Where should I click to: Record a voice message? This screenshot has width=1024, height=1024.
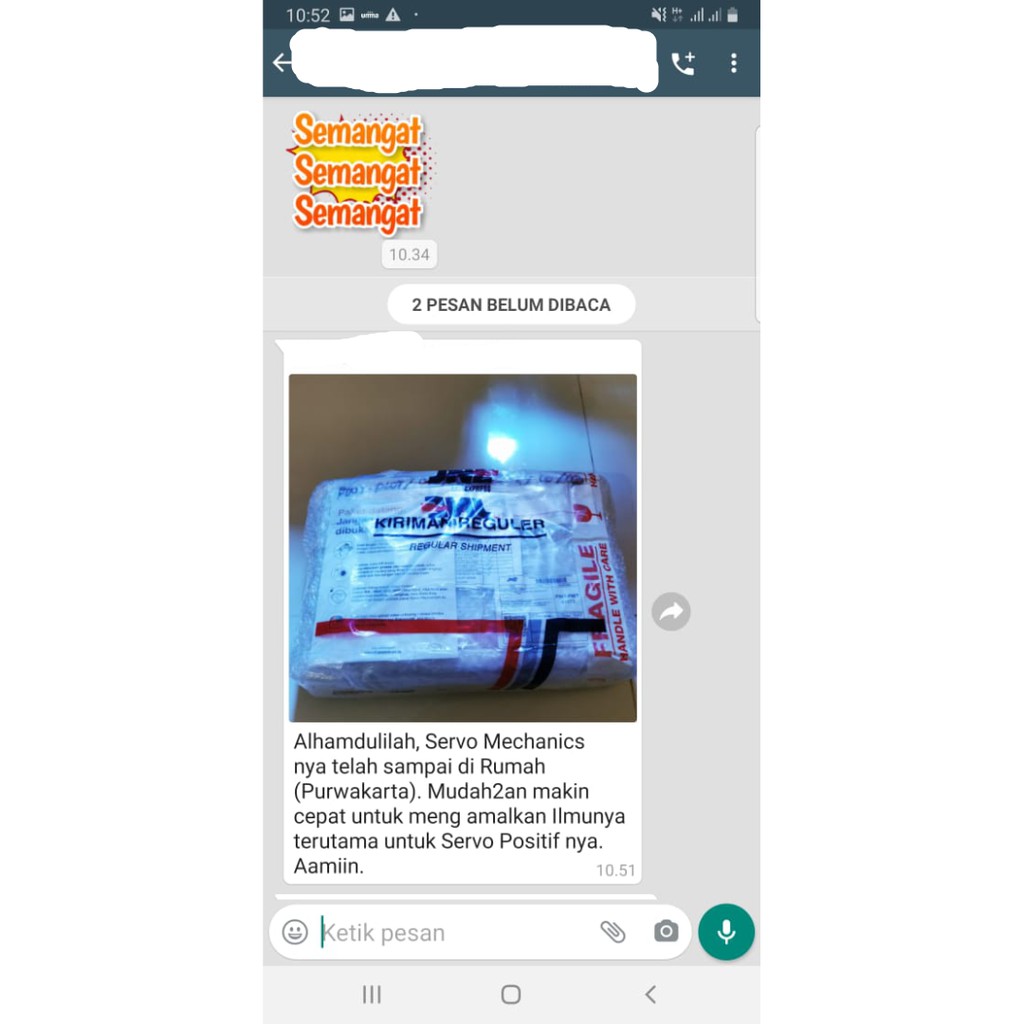726,932
